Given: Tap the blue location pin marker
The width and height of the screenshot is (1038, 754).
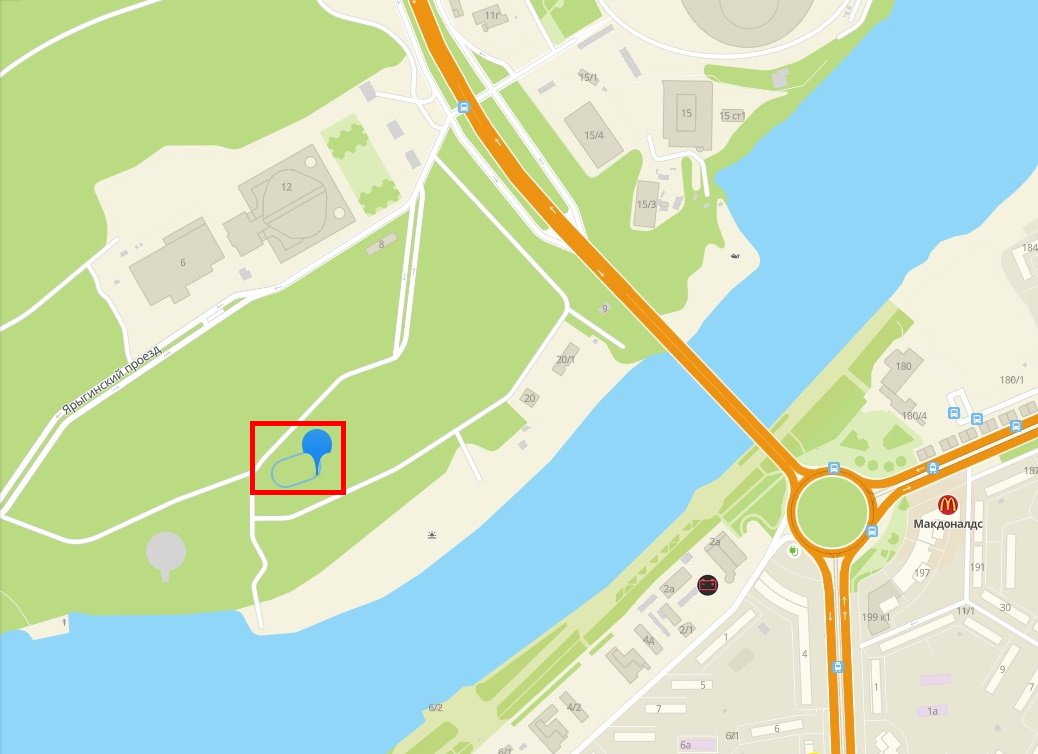Looking at the screenshot, I should pyautogui.click(x=317, y=445).
